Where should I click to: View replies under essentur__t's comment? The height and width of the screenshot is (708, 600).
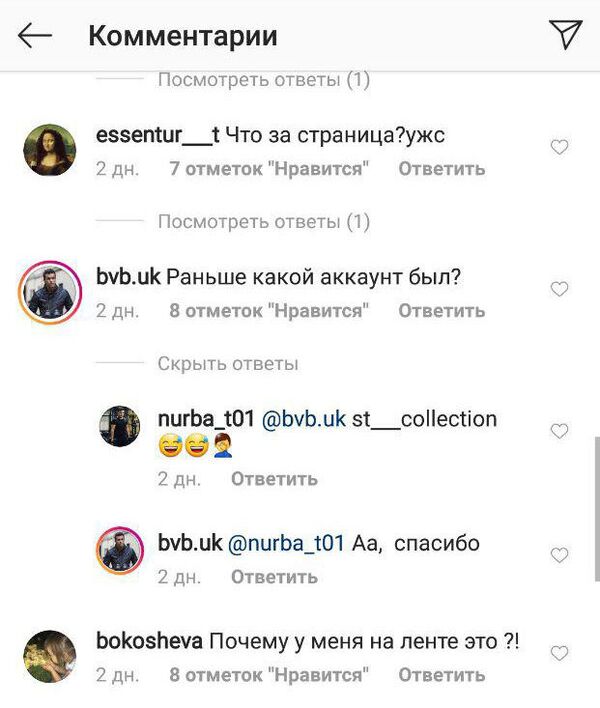pyautogui.click(x=263, y=221)
